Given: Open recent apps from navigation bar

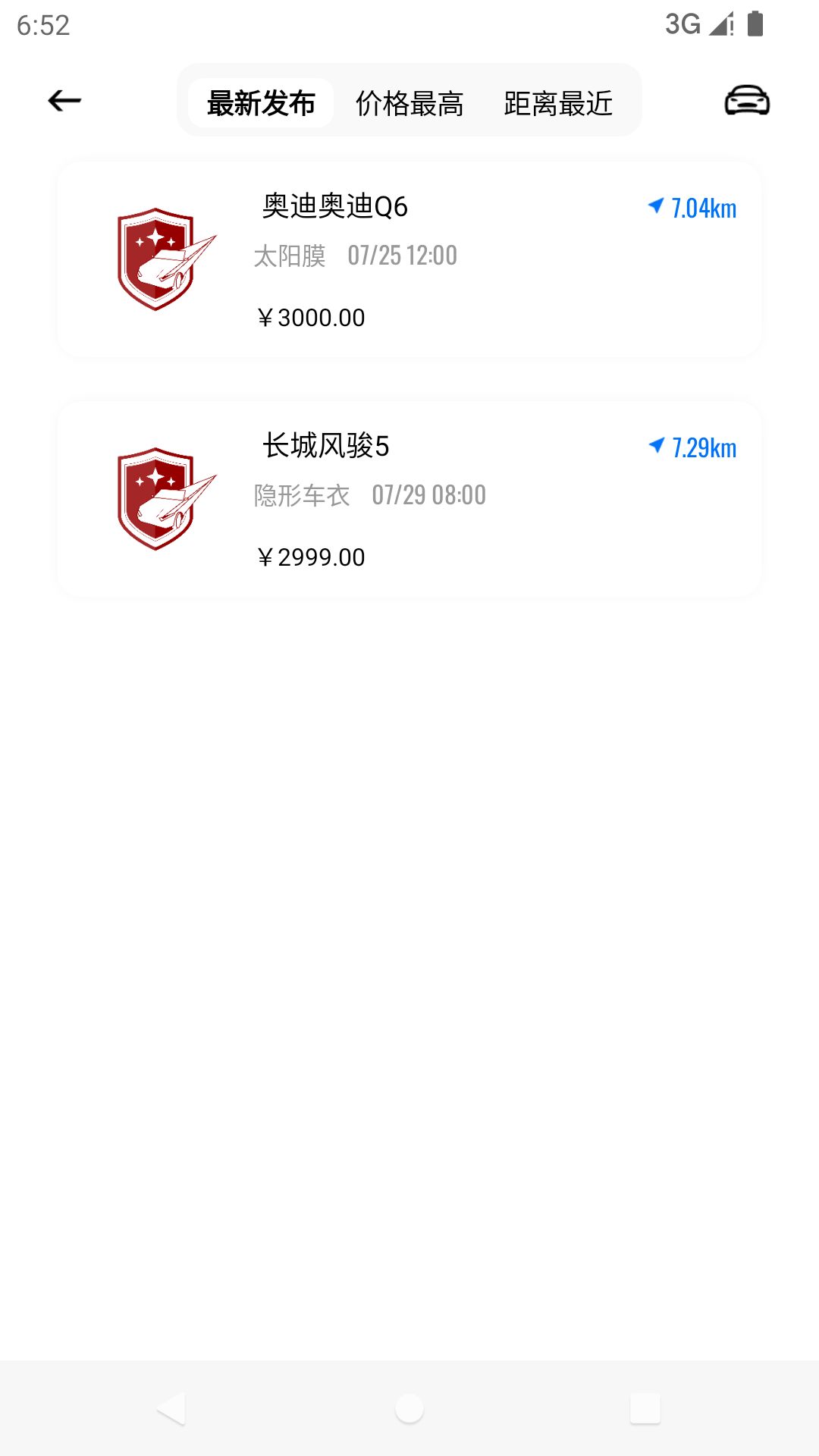Looking at the screenshot, I should pyautogui.click(x=645, y=1409).
